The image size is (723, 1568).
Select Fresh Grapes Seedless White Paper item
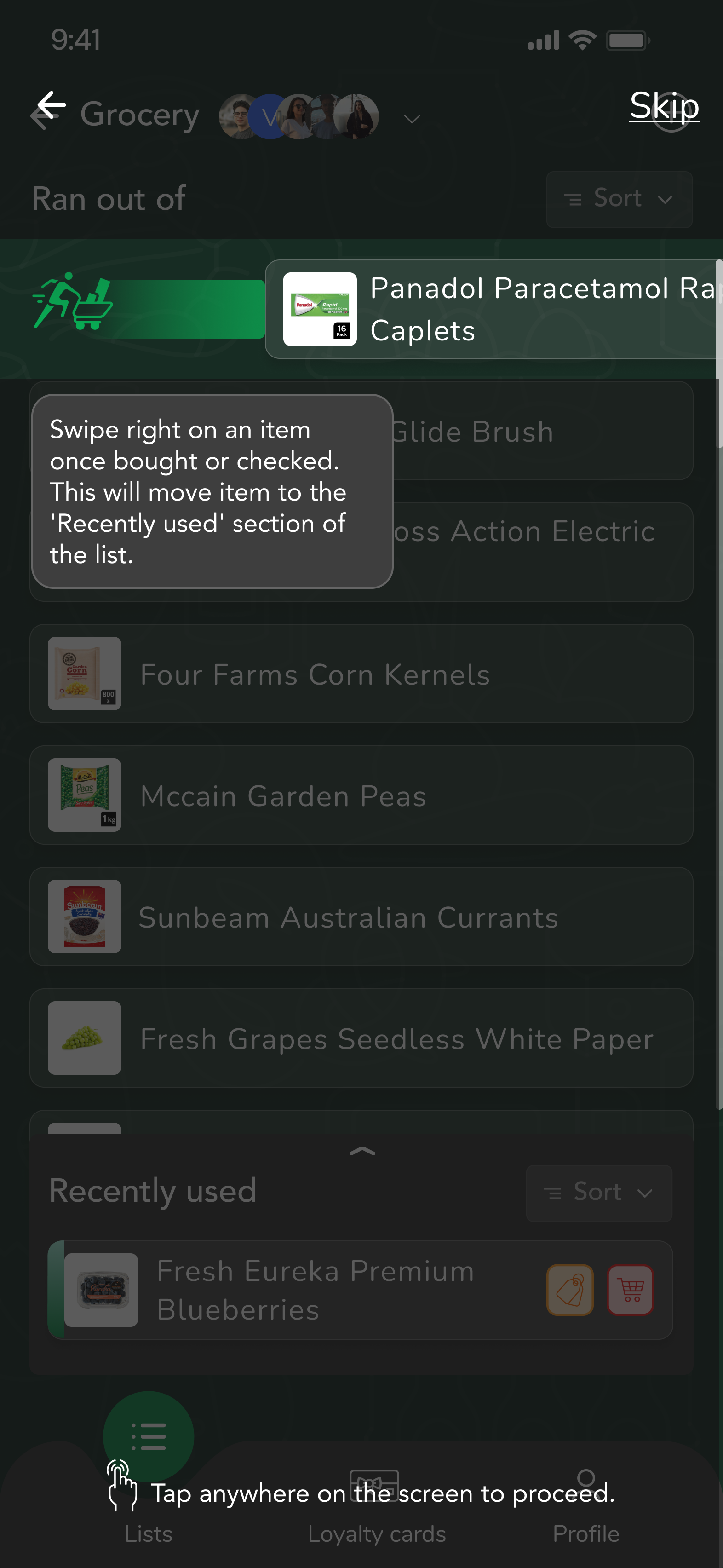pyautogui.click(x=361, y=1038)
